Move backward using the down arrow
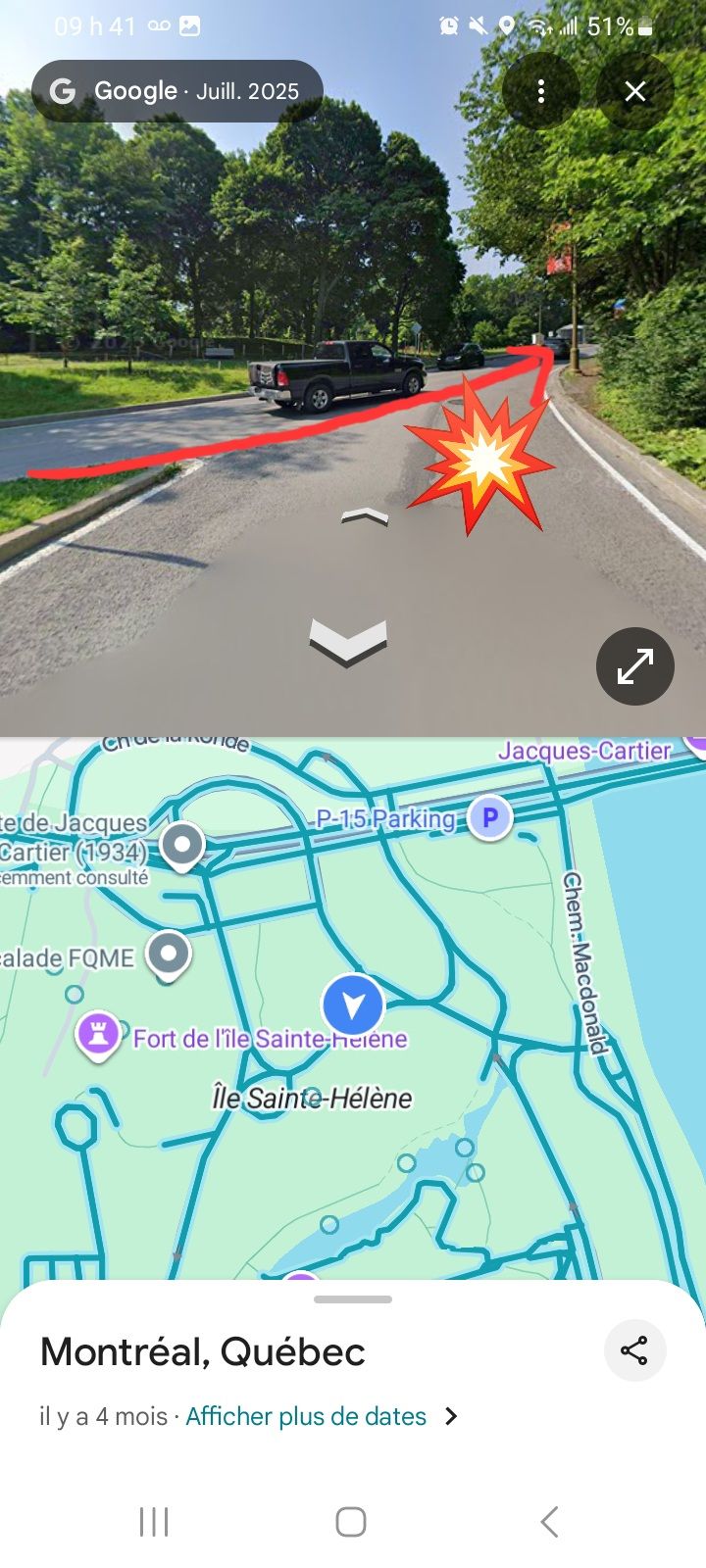This screenshot has height=1568, width=706. 348,642
